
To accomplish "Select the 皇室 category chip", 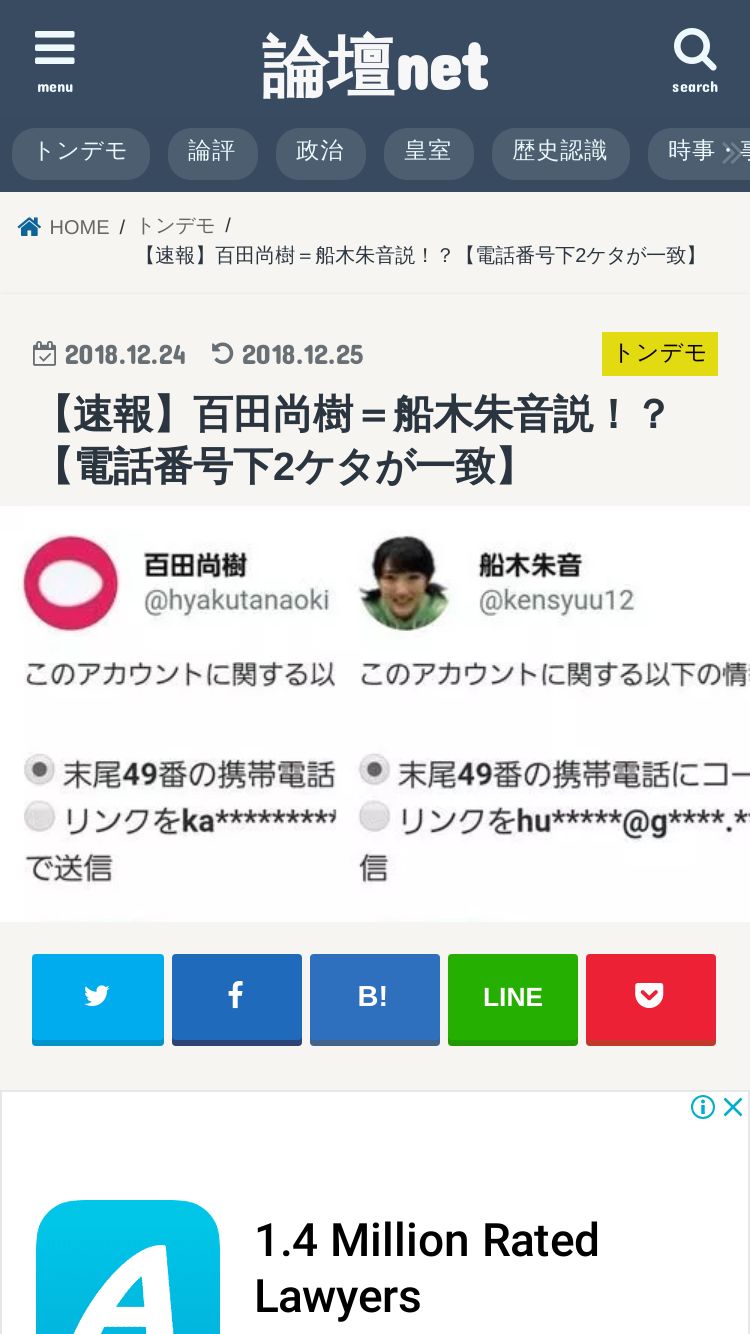I will [428, 153].
